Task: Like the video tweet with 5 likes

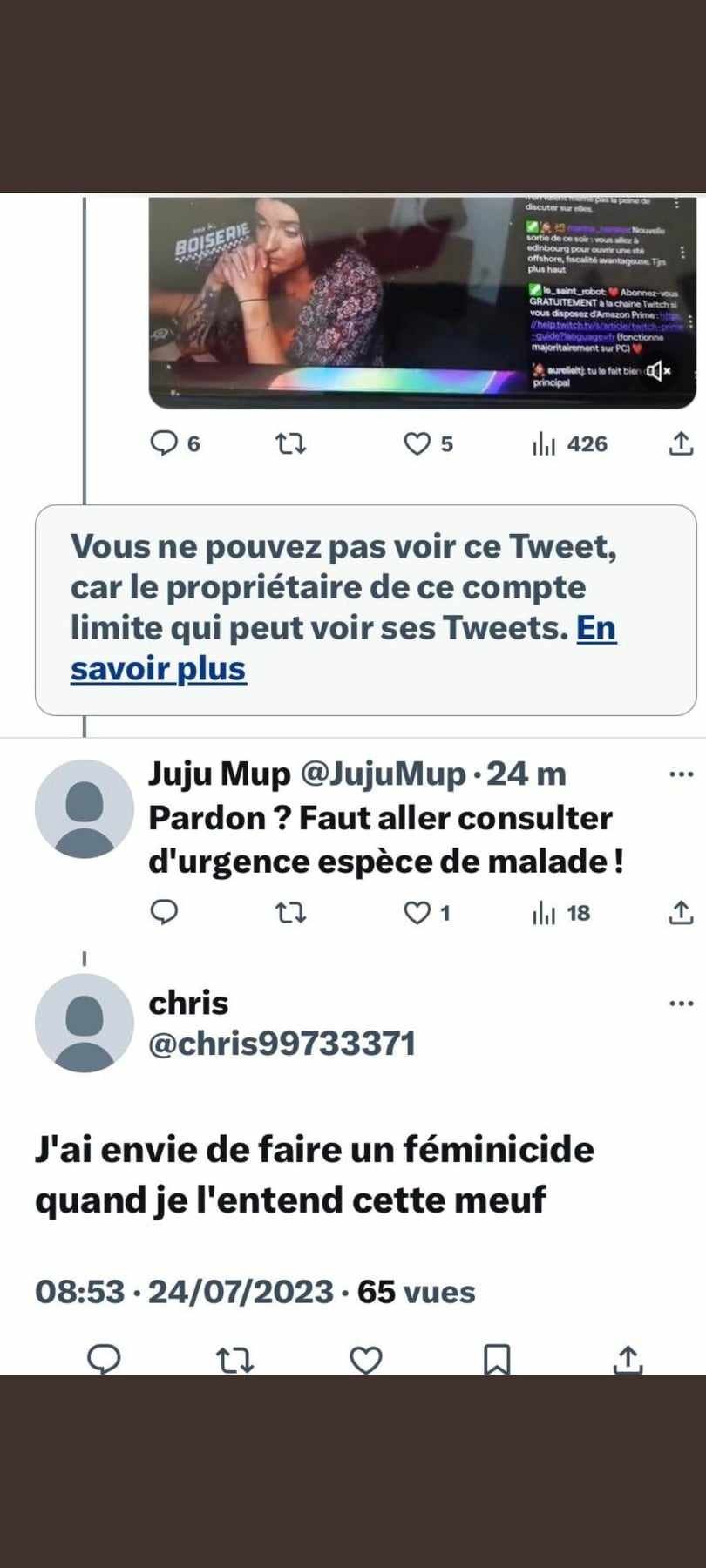Action: click(417, 444)
